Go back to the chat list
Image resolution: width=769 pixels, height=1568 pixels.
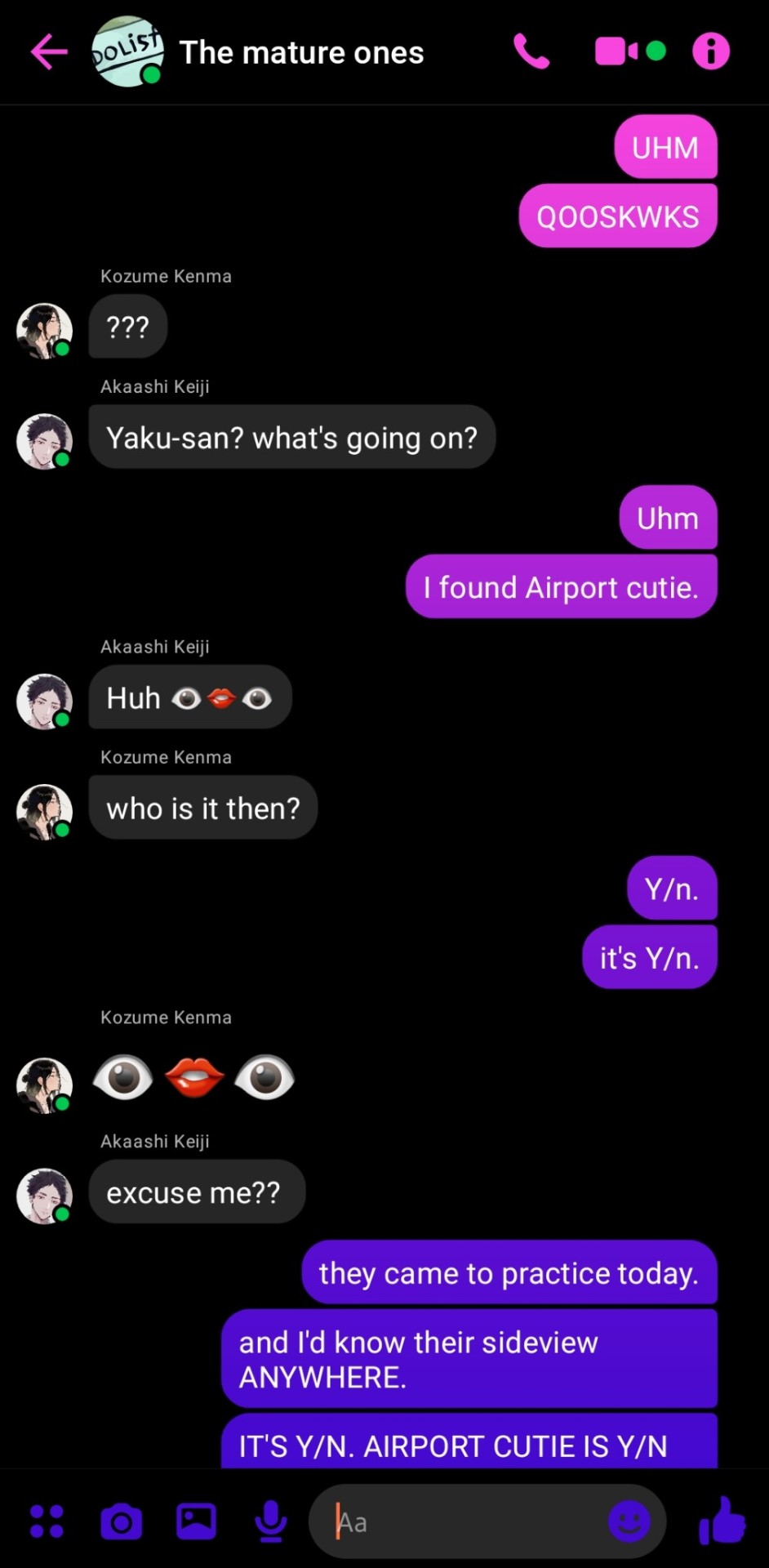pos(49,52)
